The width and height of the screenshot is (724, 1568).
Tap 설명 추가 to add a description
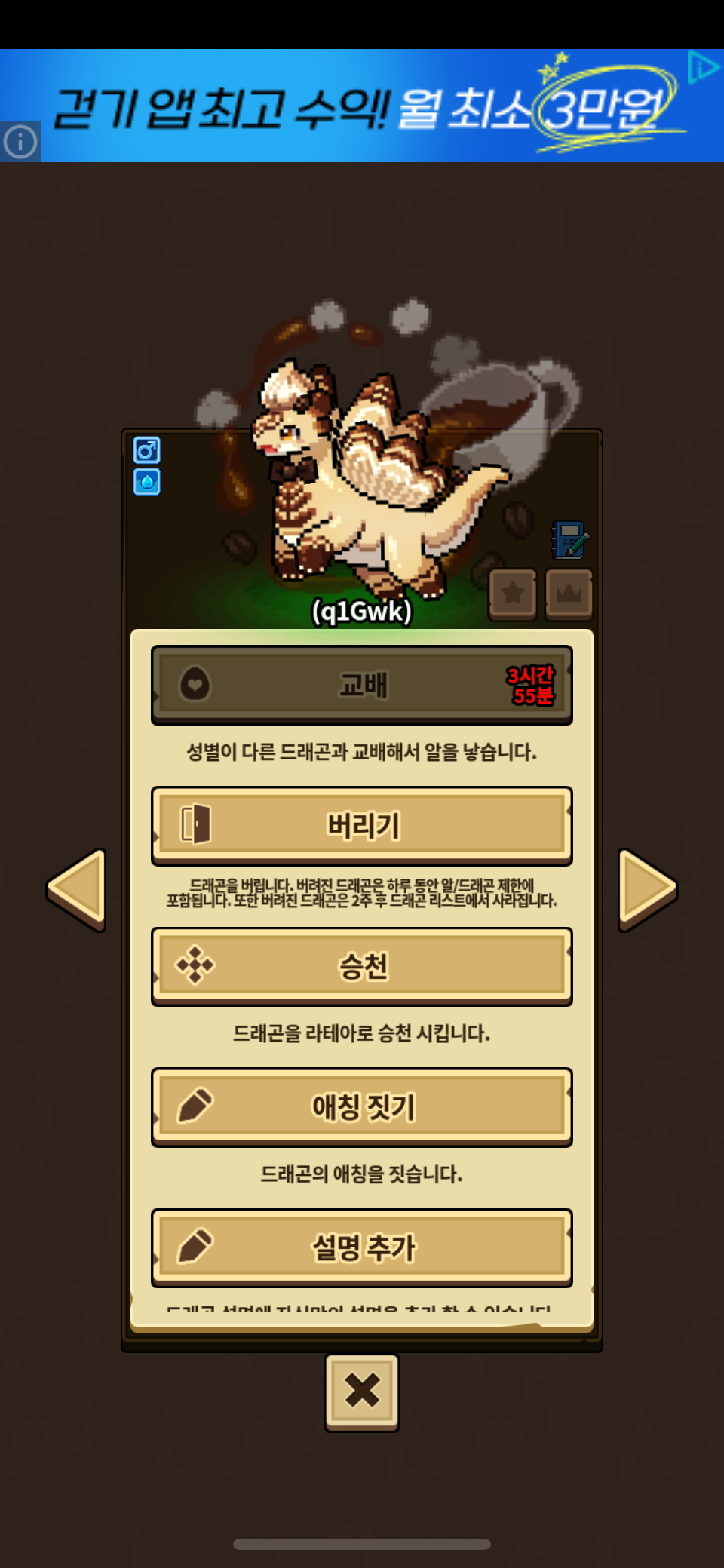point(362,1247)
